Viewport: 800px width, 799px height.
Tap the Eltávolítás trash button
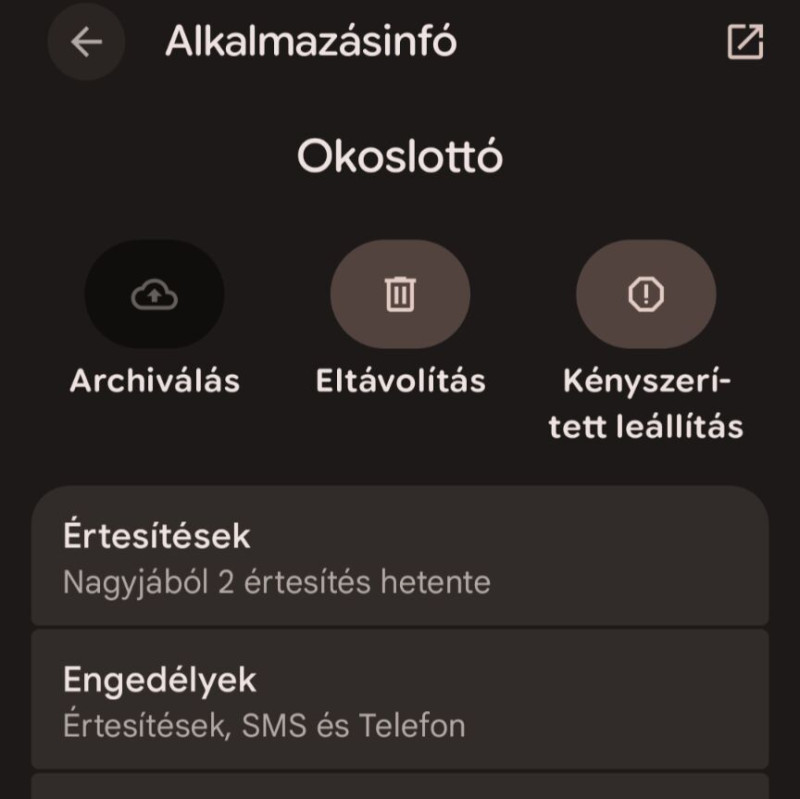(x=400, y=294)
